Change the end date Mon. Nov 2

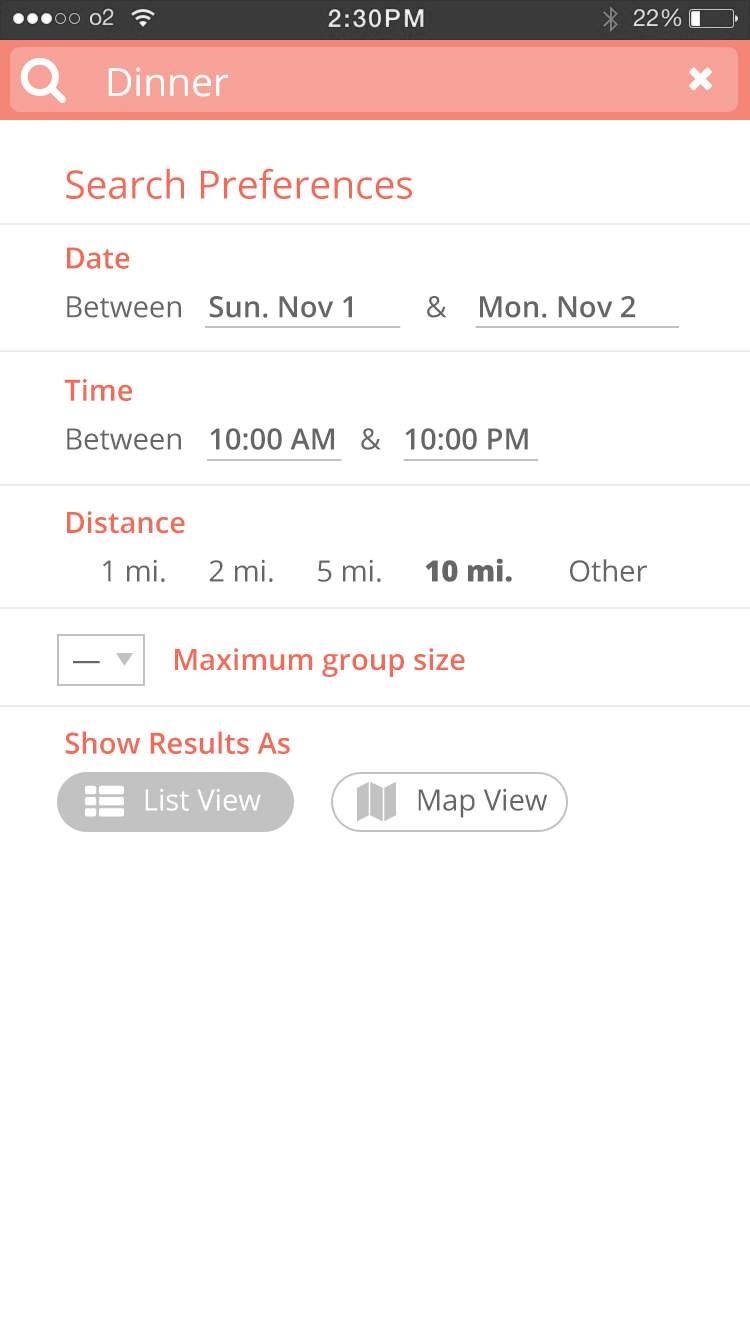point(577,308)
